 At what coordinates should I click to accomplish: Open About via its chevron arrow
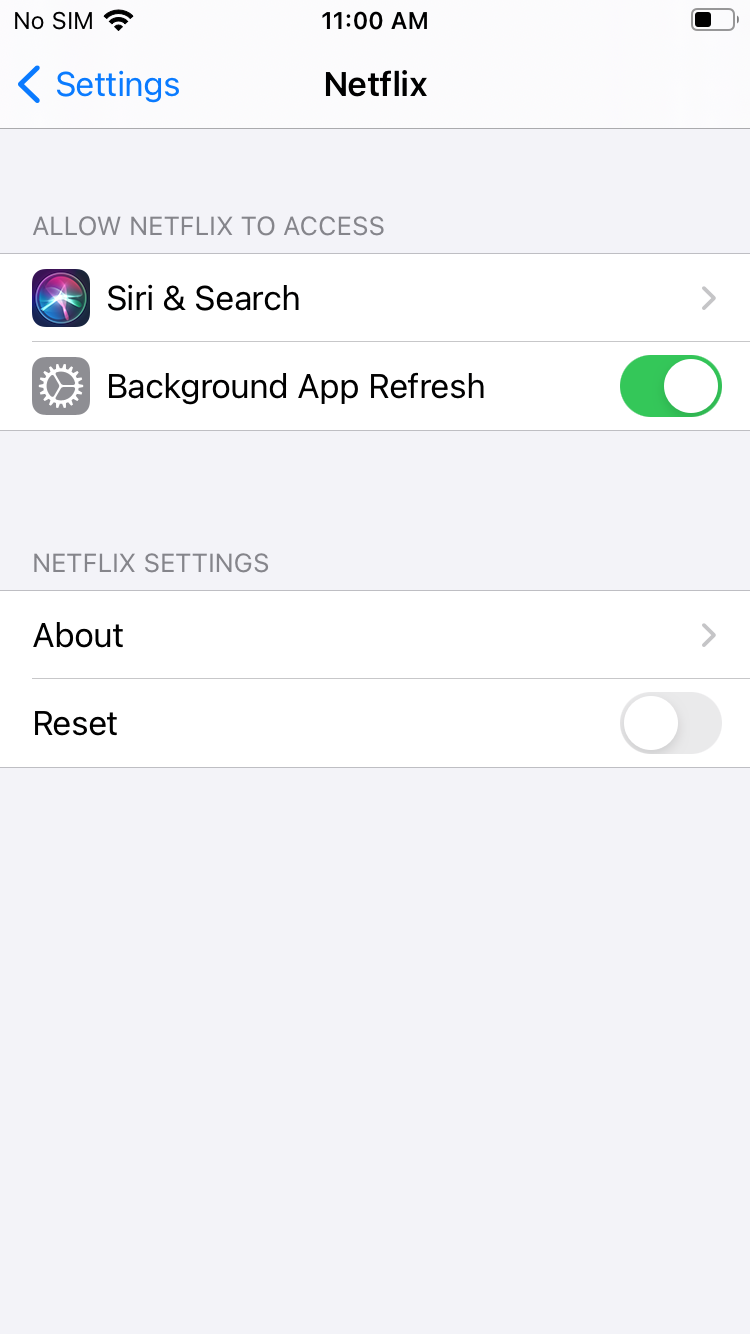[708, 635]
